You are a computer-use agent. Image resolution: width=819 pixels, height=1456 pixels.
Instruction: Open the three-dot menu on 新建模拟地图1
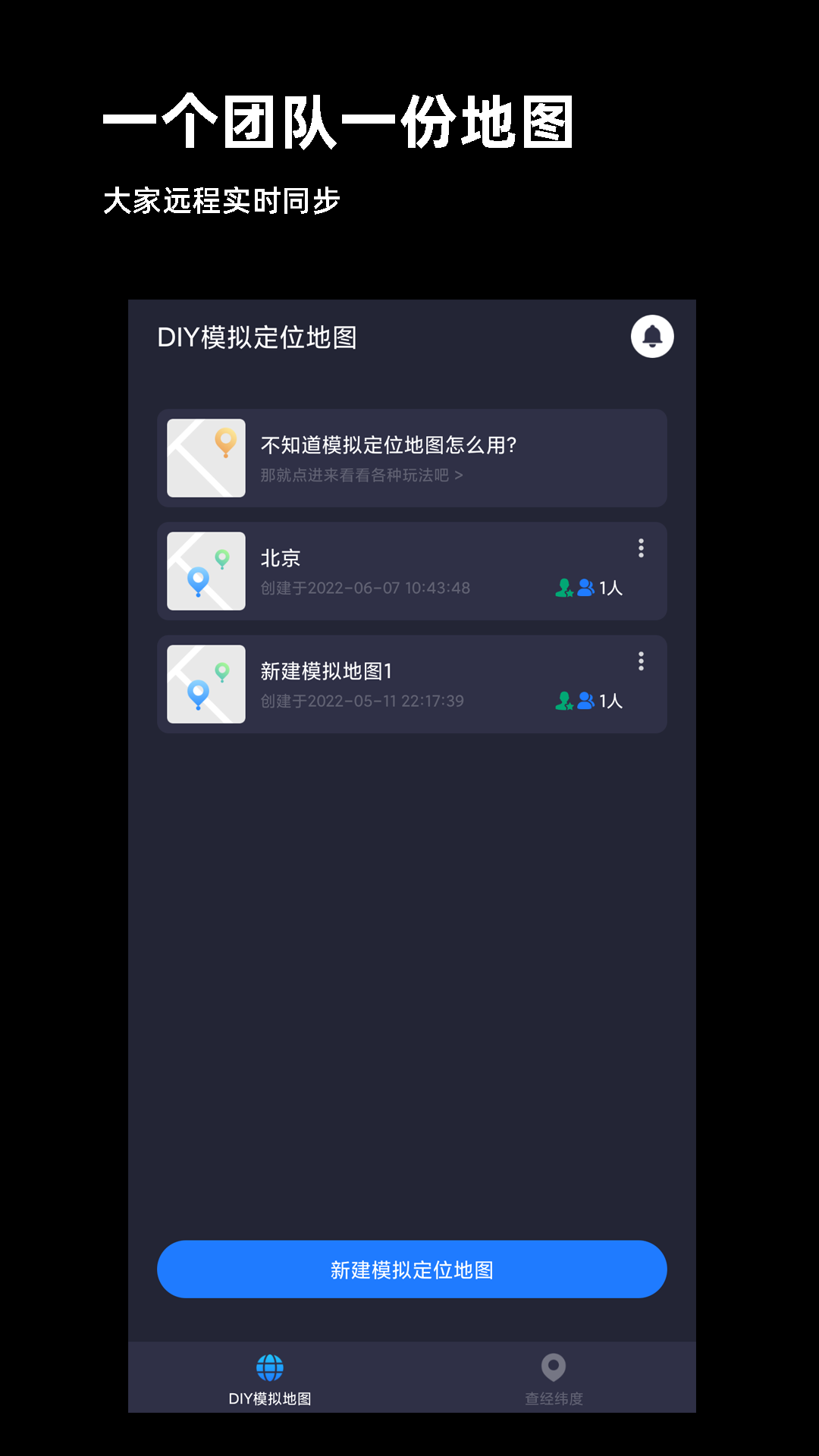pos(641,662)
